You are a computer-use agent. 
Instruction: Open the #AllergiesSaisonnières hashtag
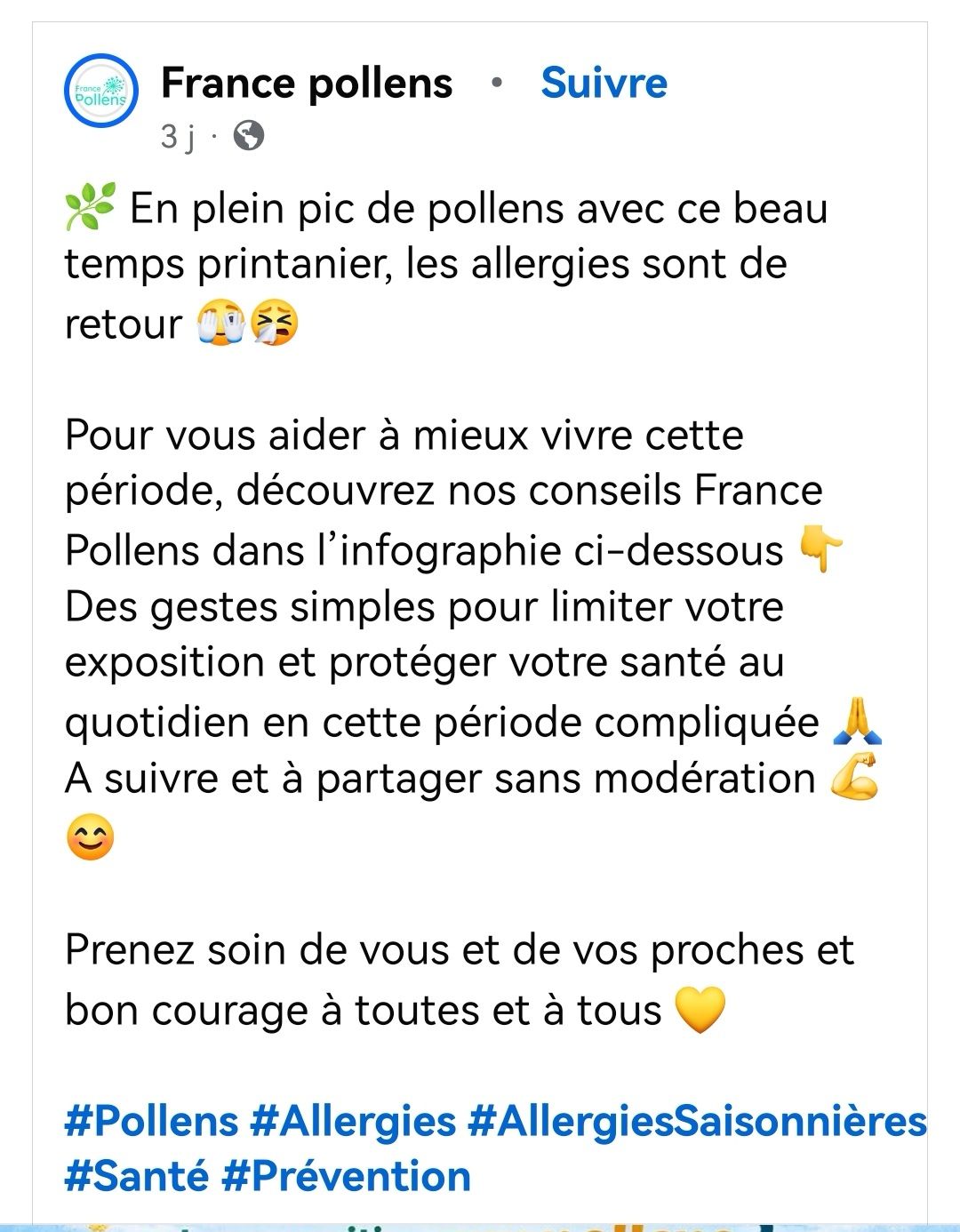pyautogui.click(x=697, y=1121)
